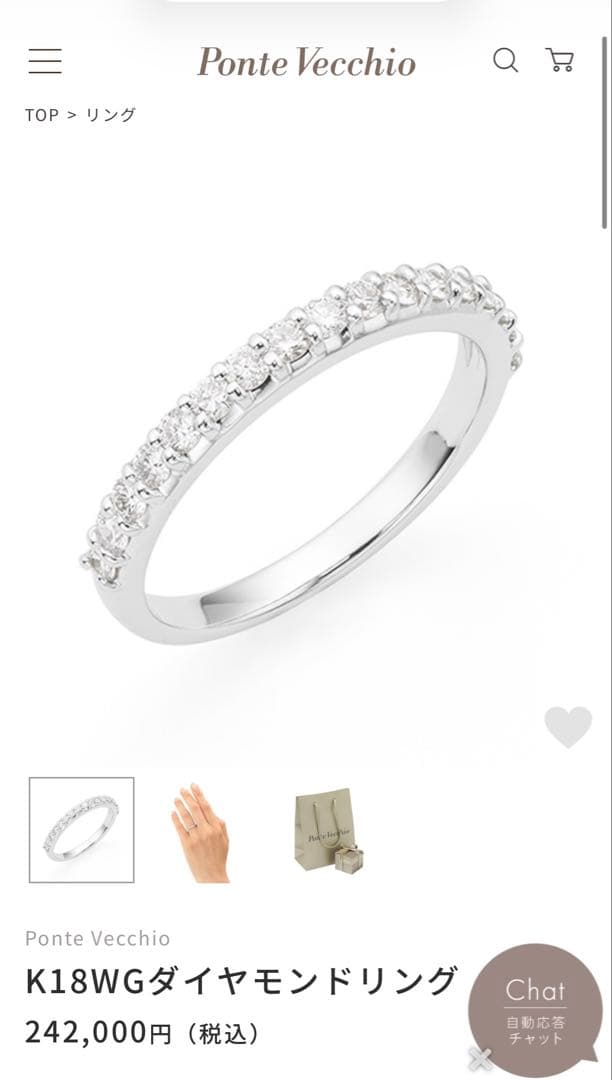The image size is (612, 1080).
Task: Go to Ponte Vecchio home via logo
Action: (306, 62)
